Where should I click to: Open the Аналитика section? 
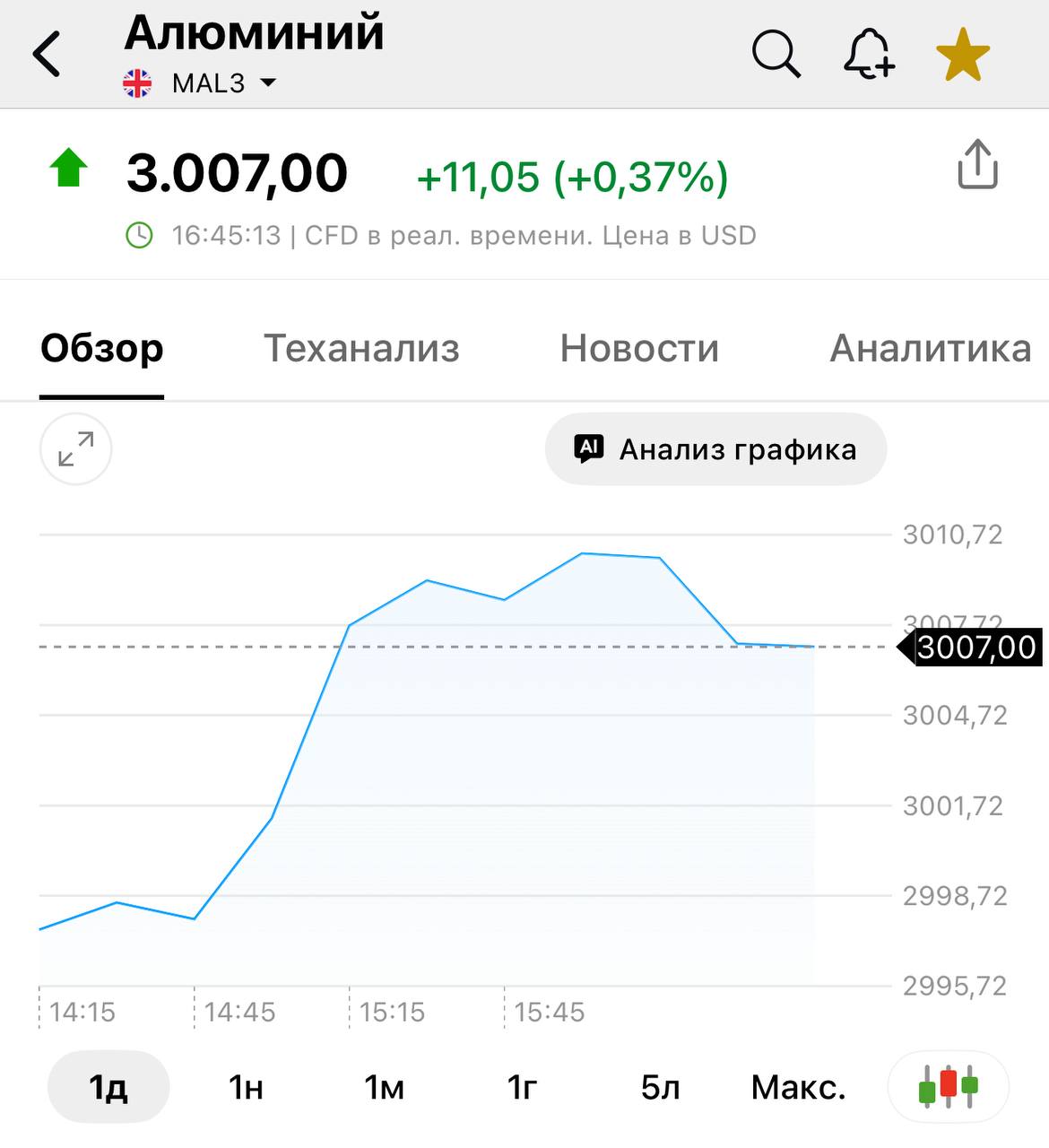pos(931,349)
